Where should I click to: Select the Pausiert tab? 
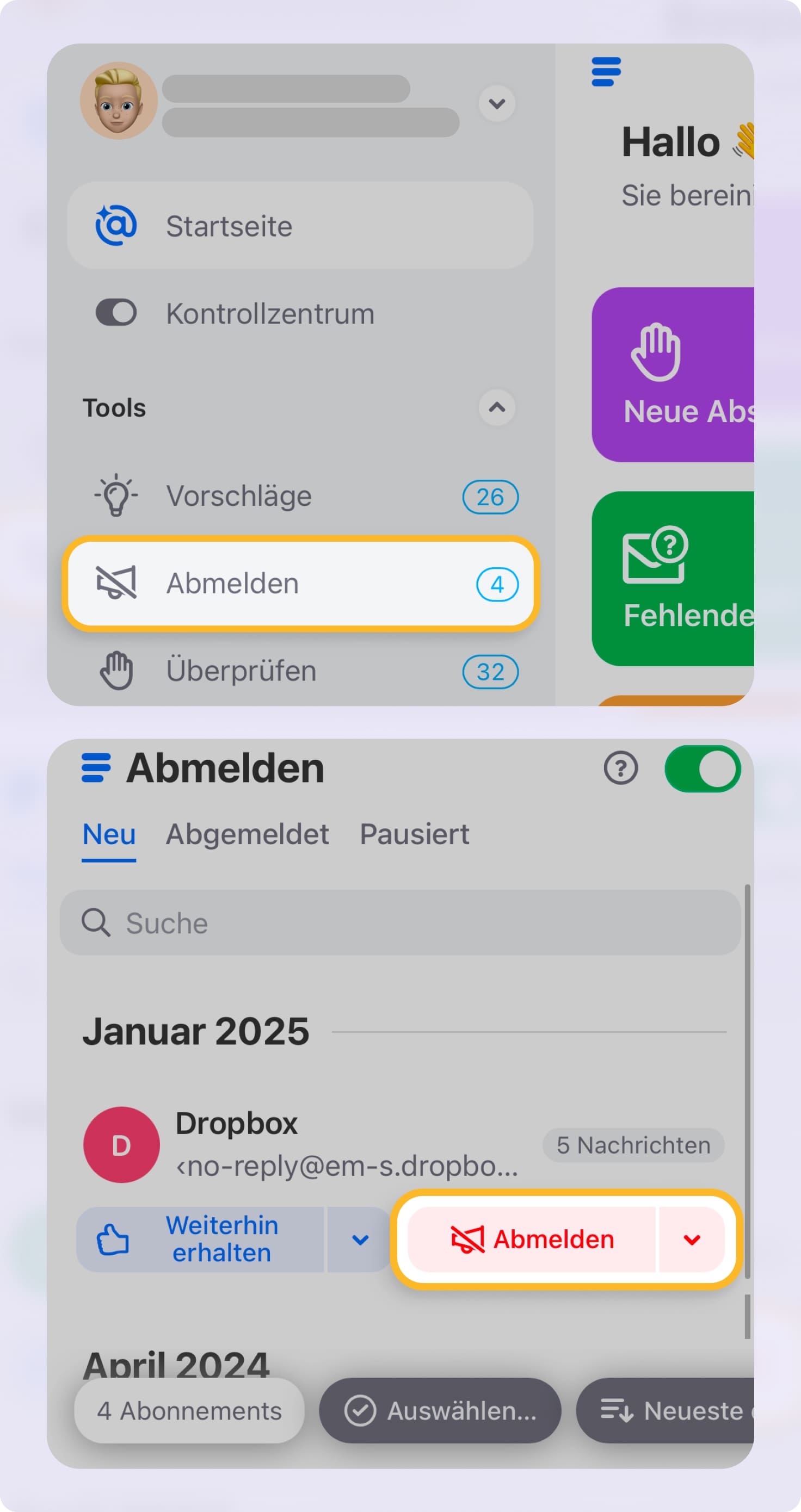tap(414, 834)
